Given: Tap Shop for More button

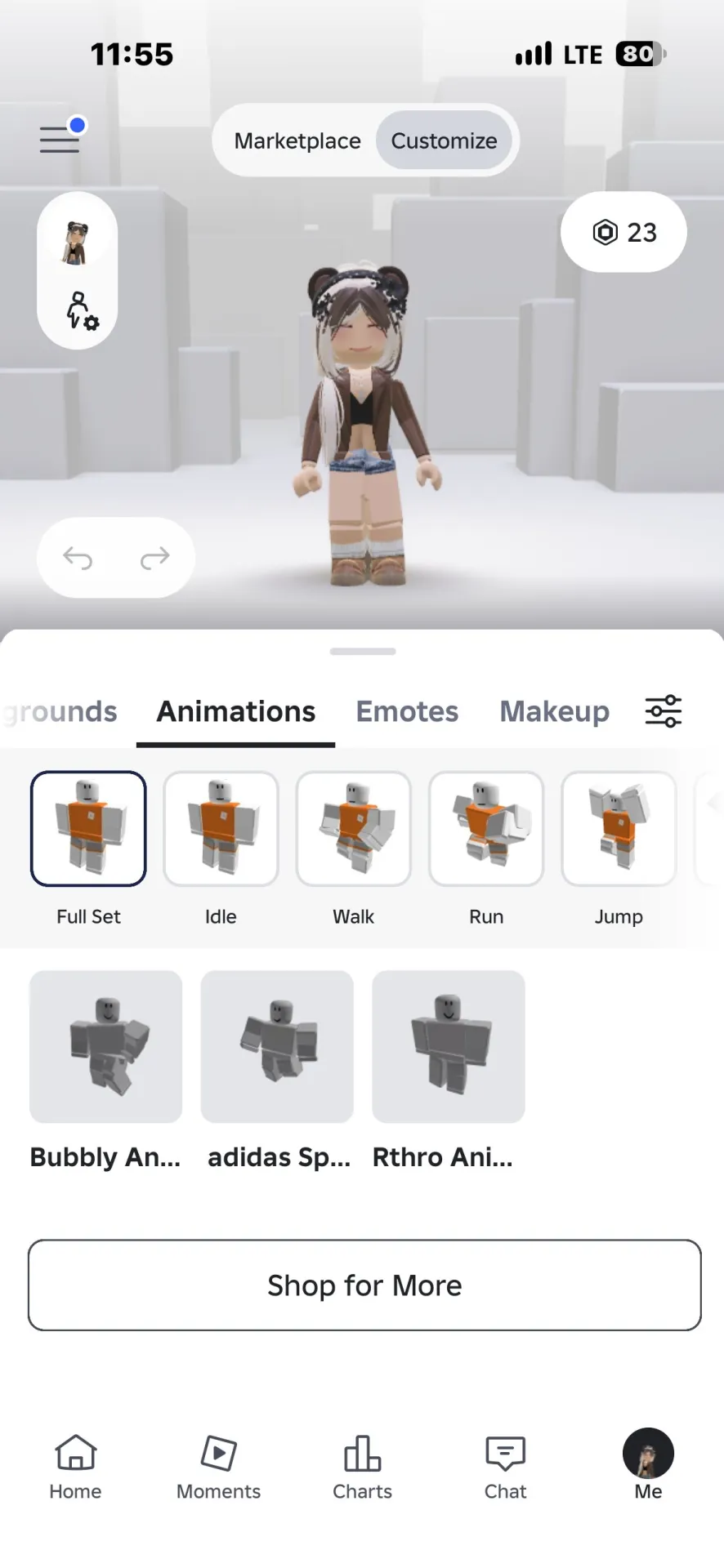Looking at the screenshot, I should (364, 1285).
